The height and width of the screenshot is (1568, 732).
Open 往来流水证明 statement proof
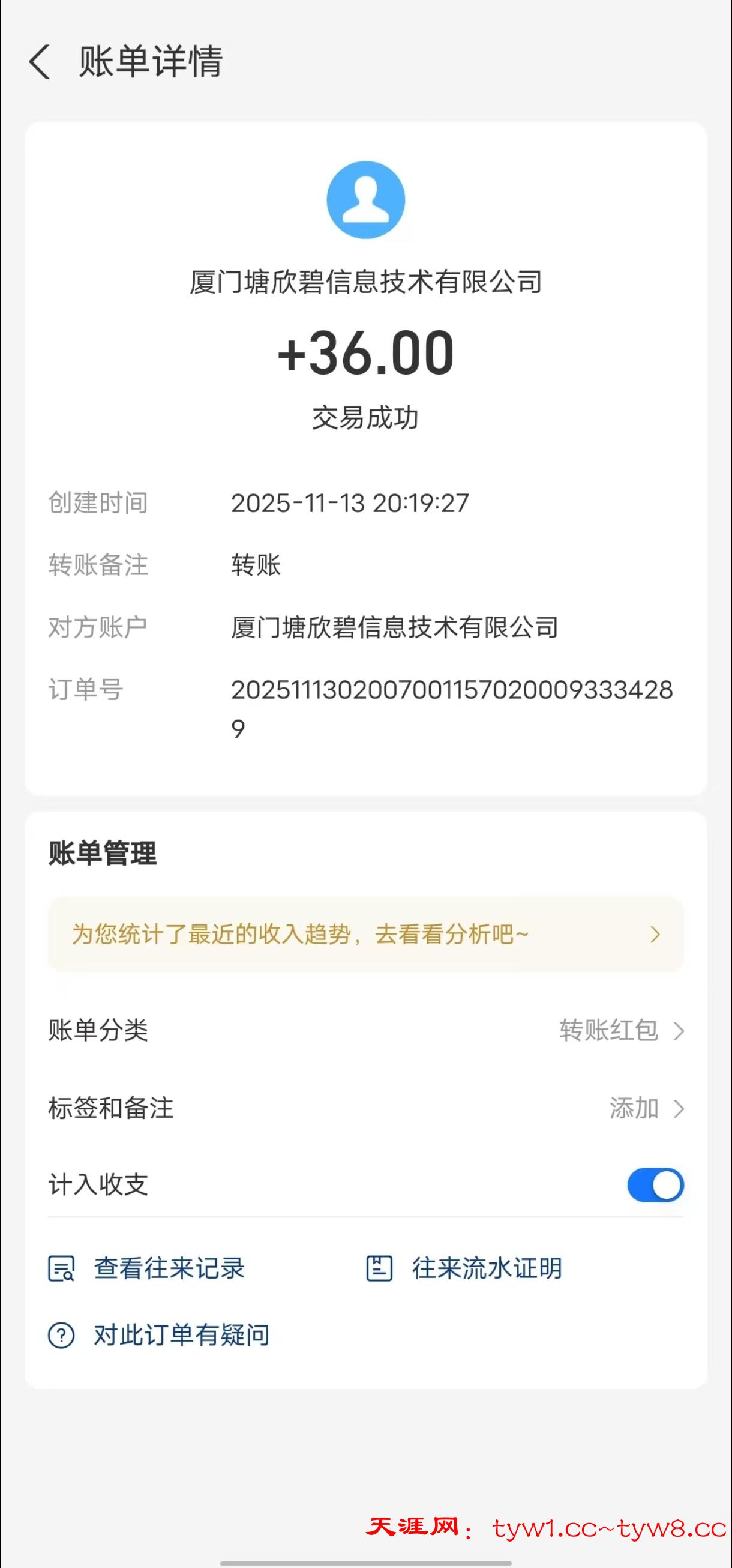465,1268
